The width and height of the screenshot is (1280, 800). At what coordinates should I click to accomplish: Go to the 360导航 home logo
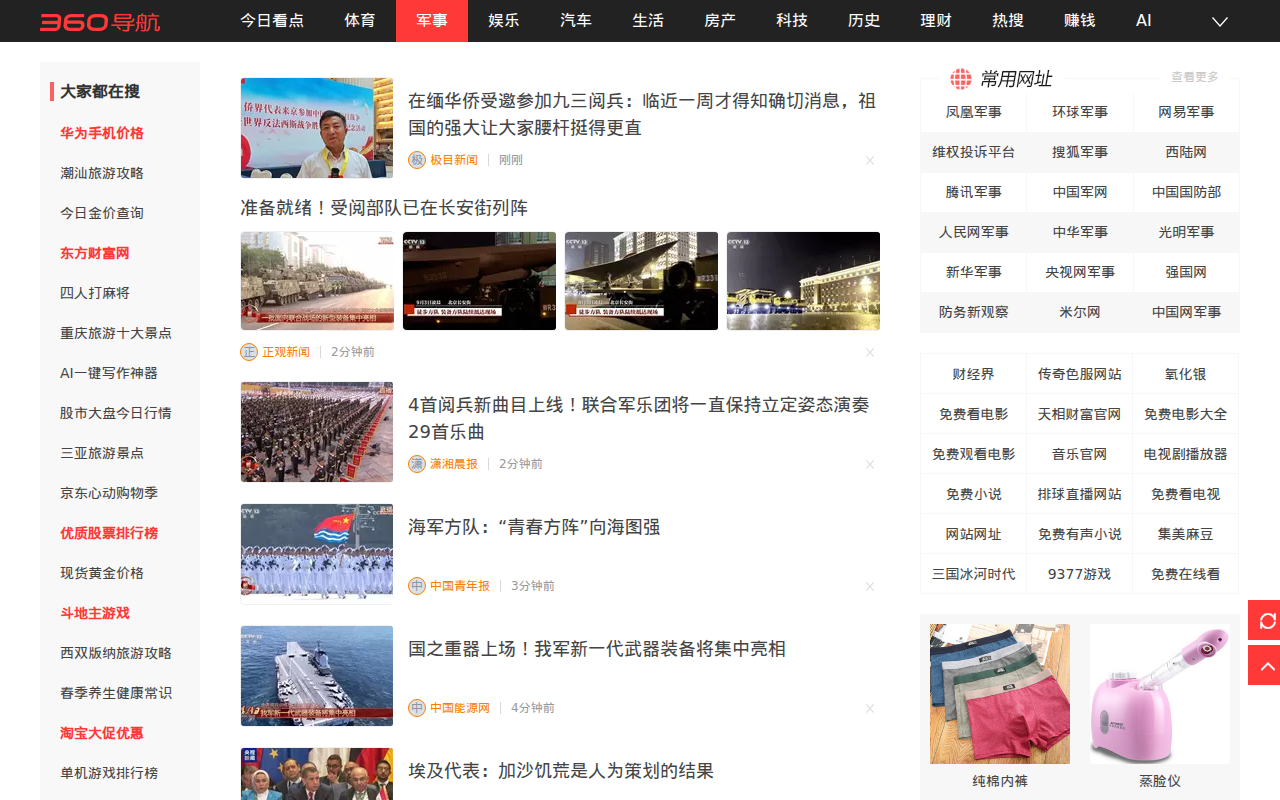click(x=99, y=21)
